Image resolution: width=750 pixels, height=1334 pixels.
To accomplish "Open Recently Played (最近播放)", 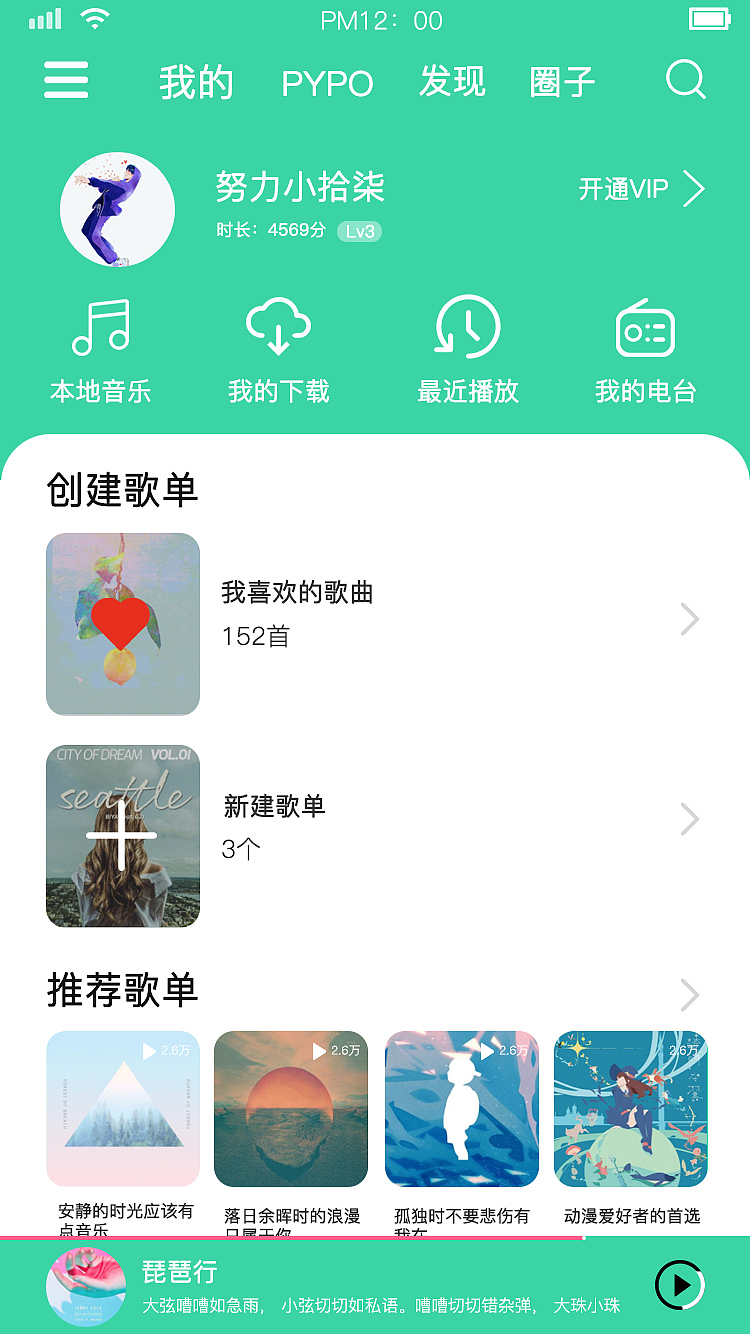I will (465, 350).
